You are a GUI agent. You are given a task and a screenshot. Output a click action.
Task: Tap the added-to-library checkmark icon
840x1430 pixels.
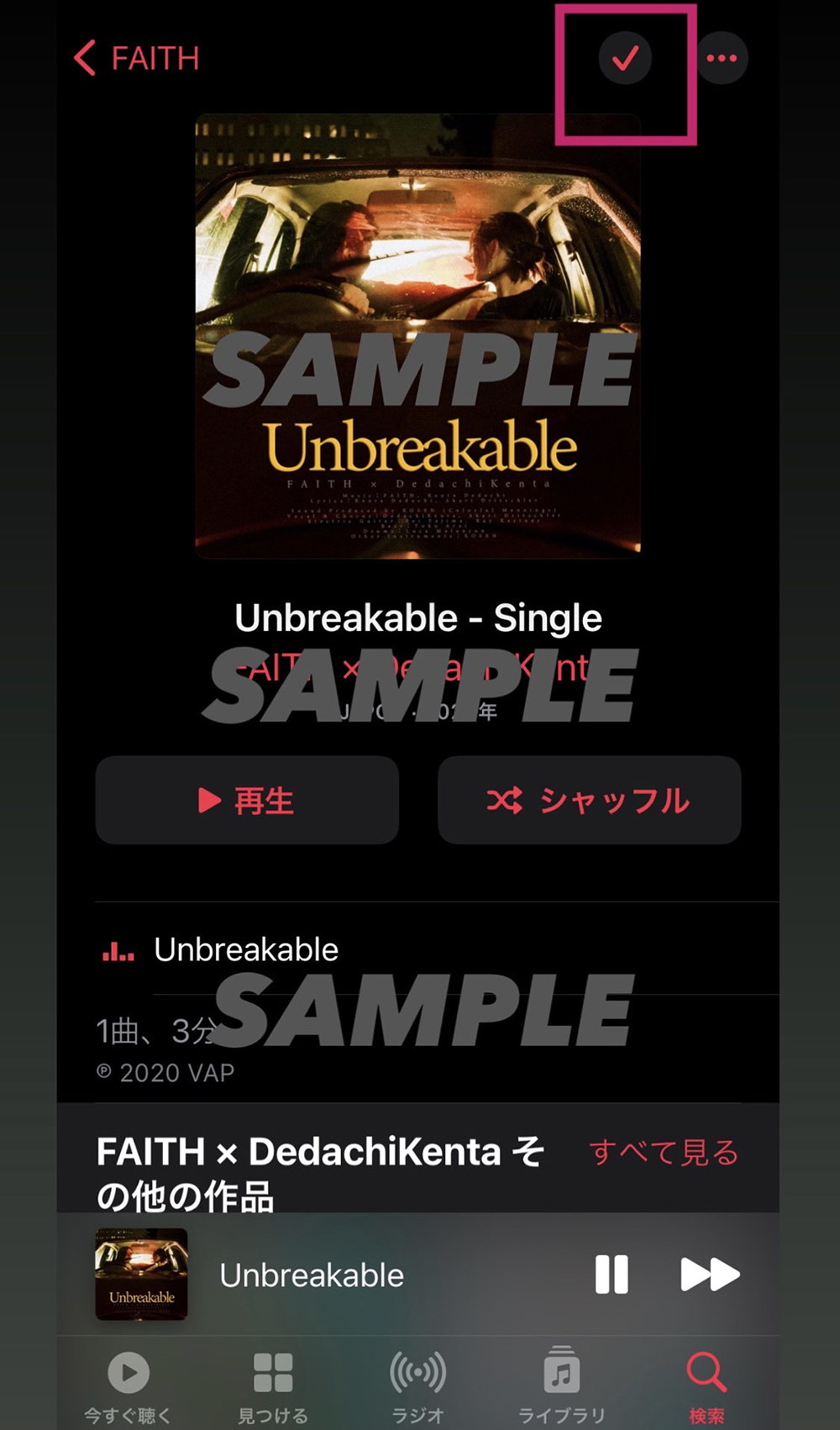pos(625,58)
